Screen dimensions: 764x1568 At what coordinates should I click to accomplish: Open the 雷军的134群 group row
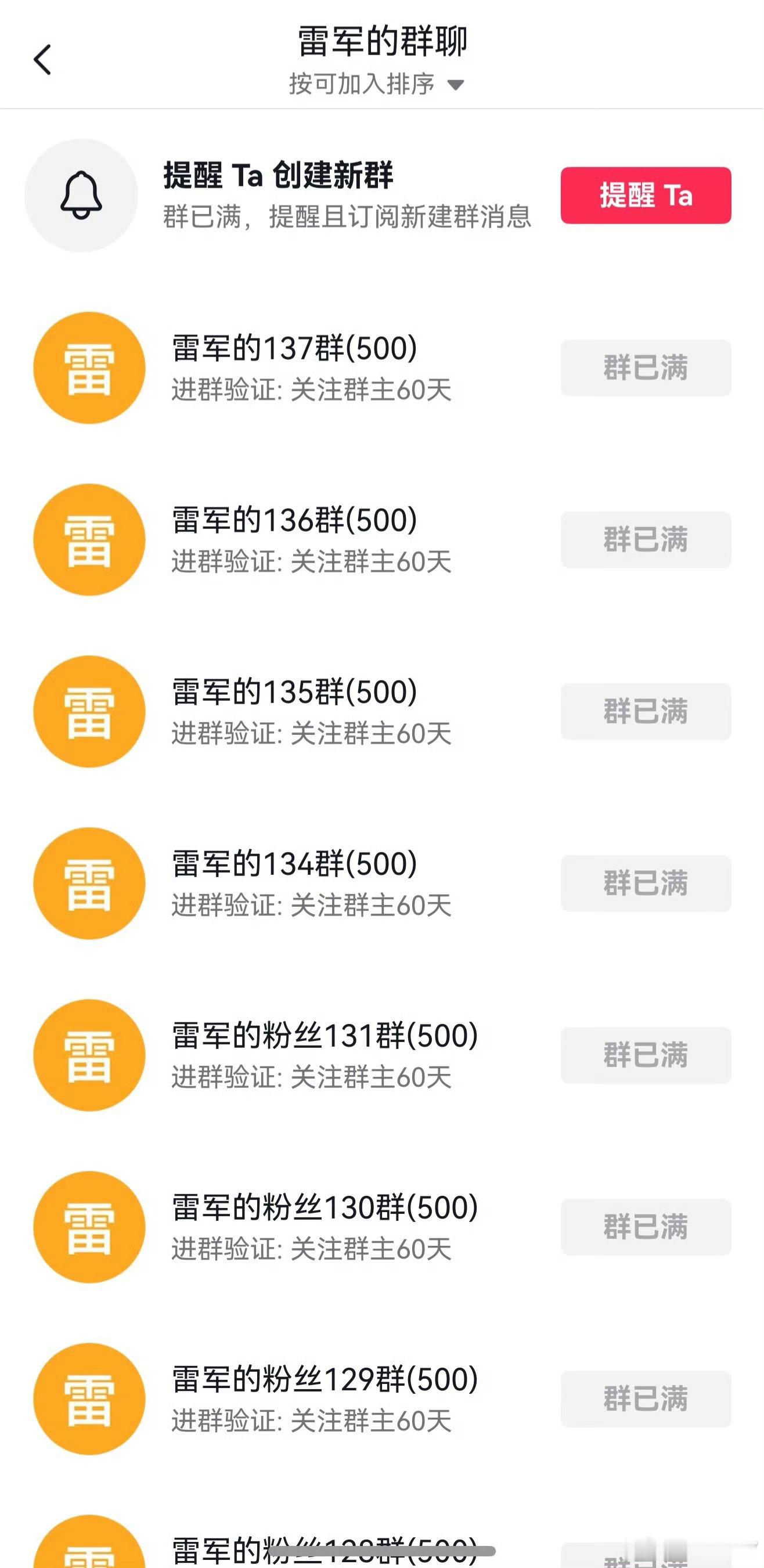(383, 883)
